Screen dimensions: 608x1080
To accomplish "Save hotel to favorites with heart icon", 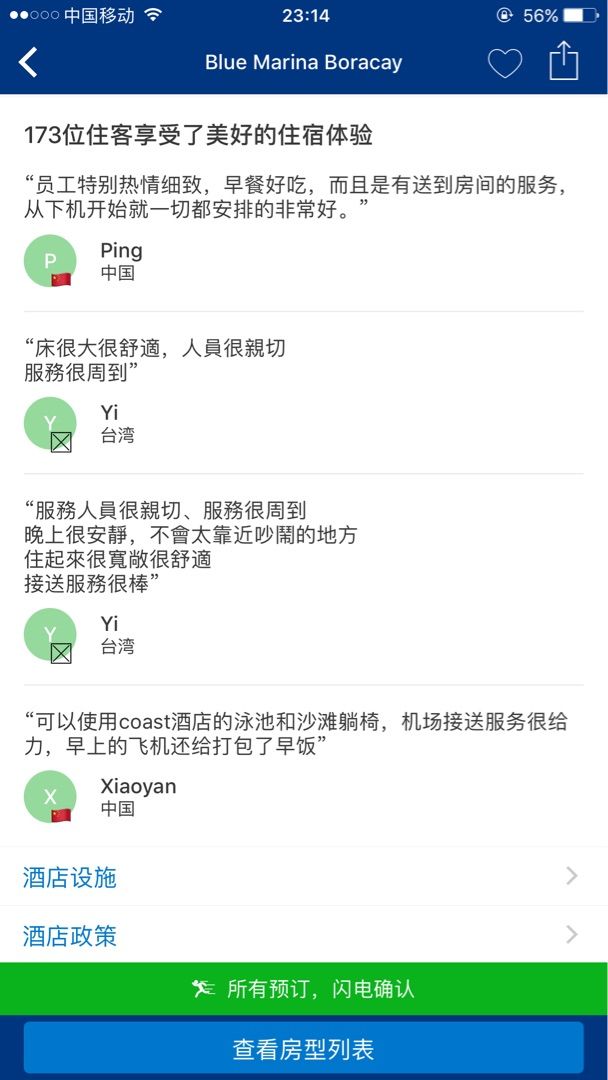I will coord(504,63).
